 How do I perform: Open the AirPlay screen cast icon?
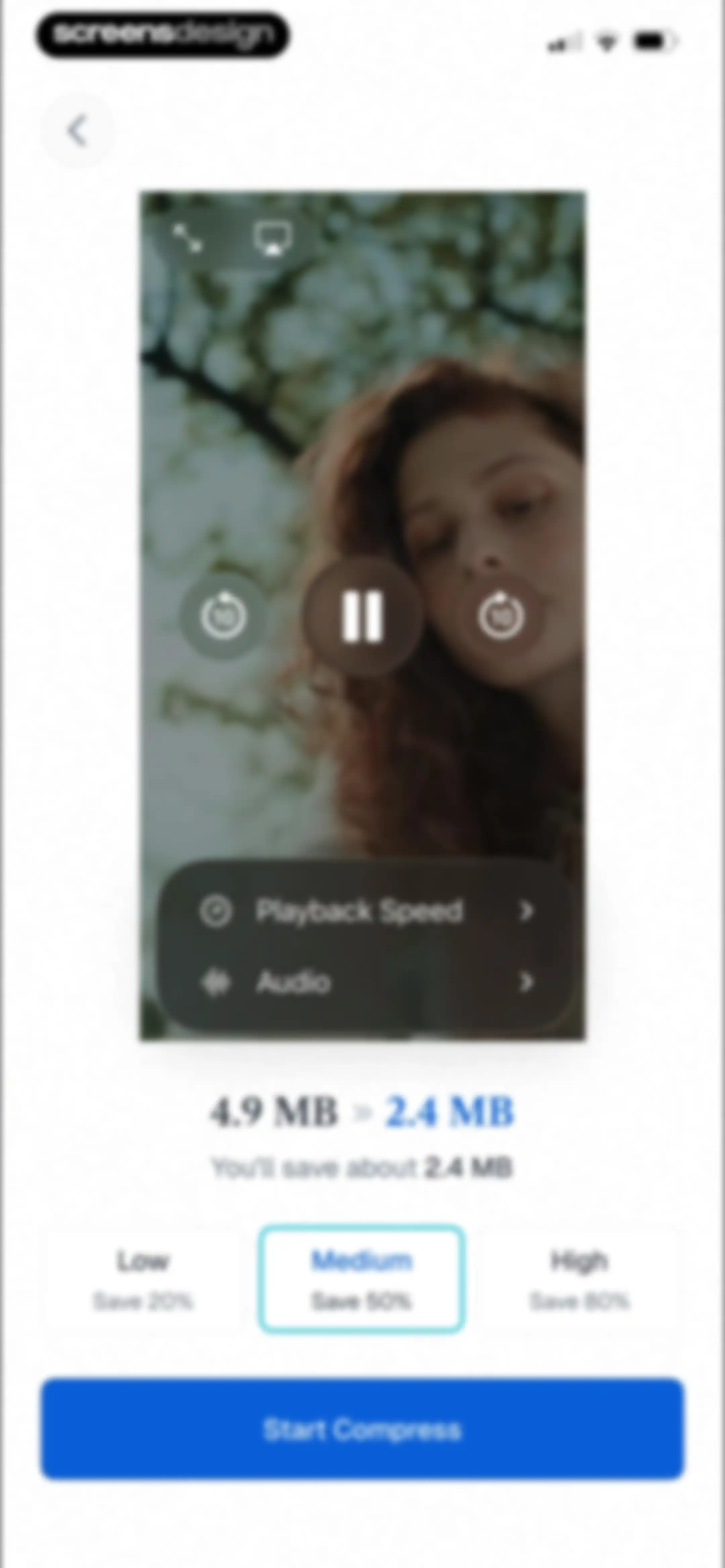click(x=273, y=238)
